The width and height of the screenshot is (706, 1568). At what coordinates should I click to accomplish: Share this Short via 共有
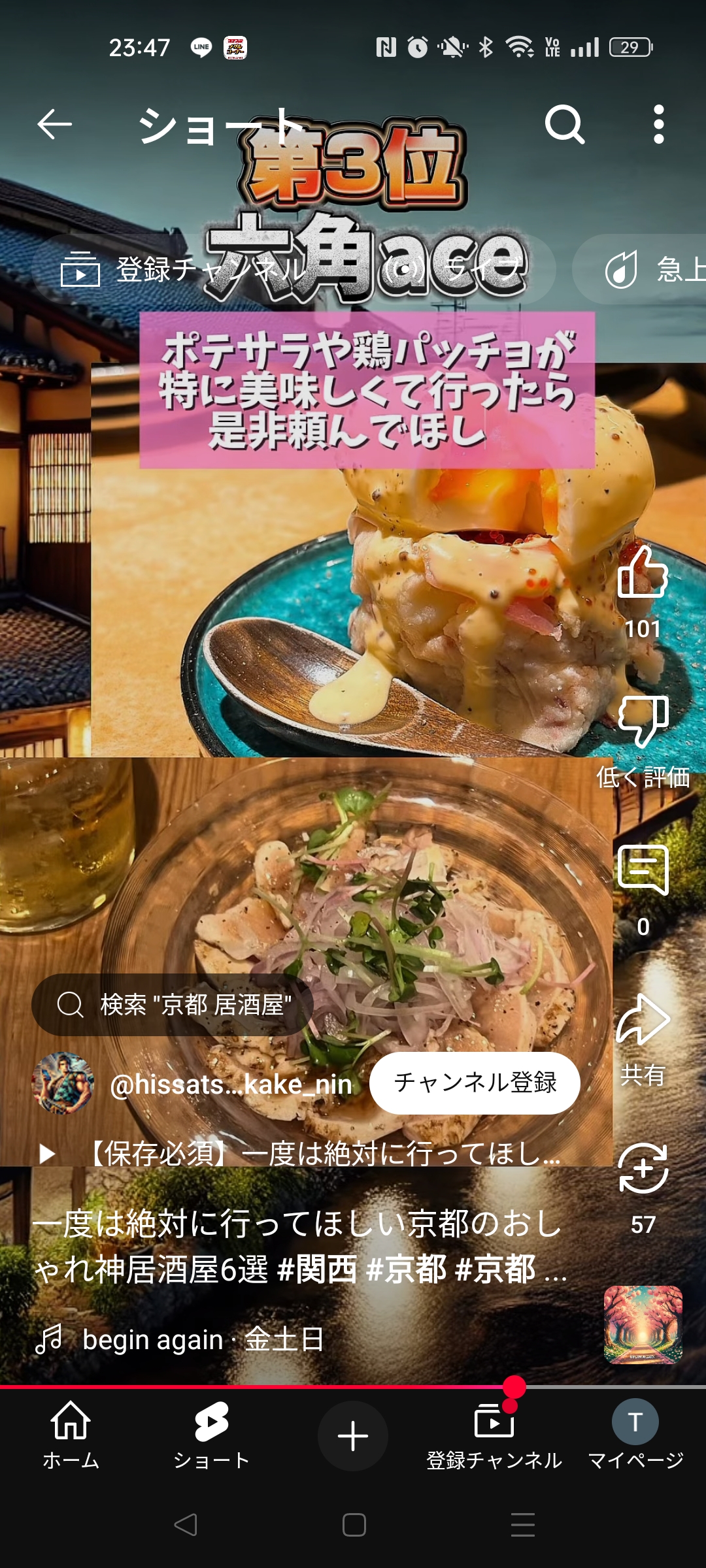coord(643,1021)
